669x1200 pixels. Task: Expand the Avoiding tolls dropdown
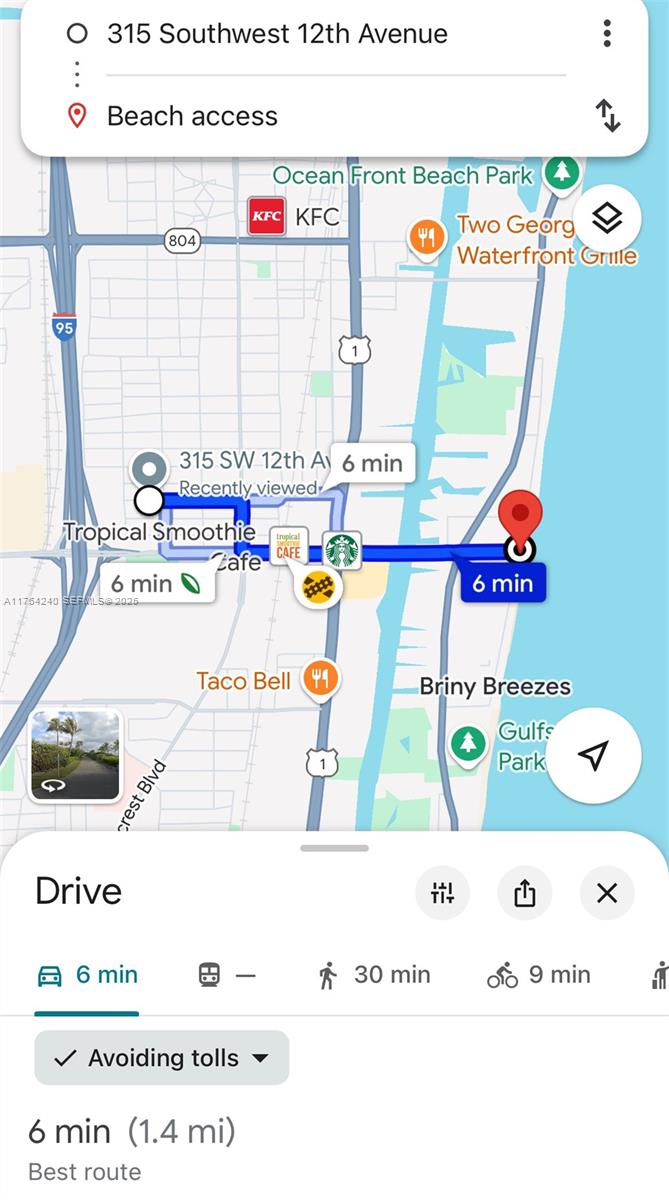click(162, 1058)
